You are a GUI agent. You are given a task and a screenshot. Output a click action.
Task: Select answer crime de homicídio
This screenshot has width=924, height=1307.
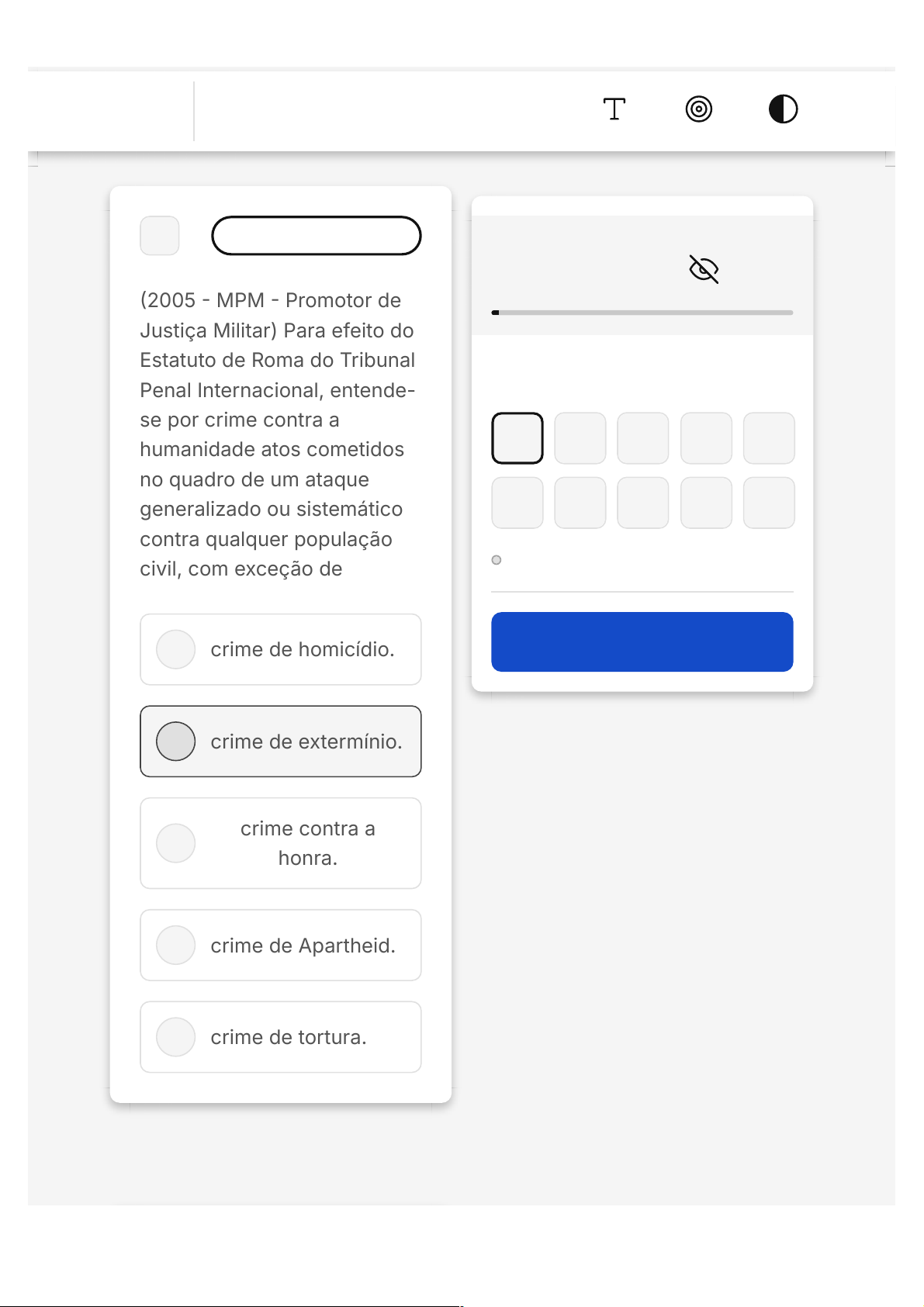tap(280, 649)
